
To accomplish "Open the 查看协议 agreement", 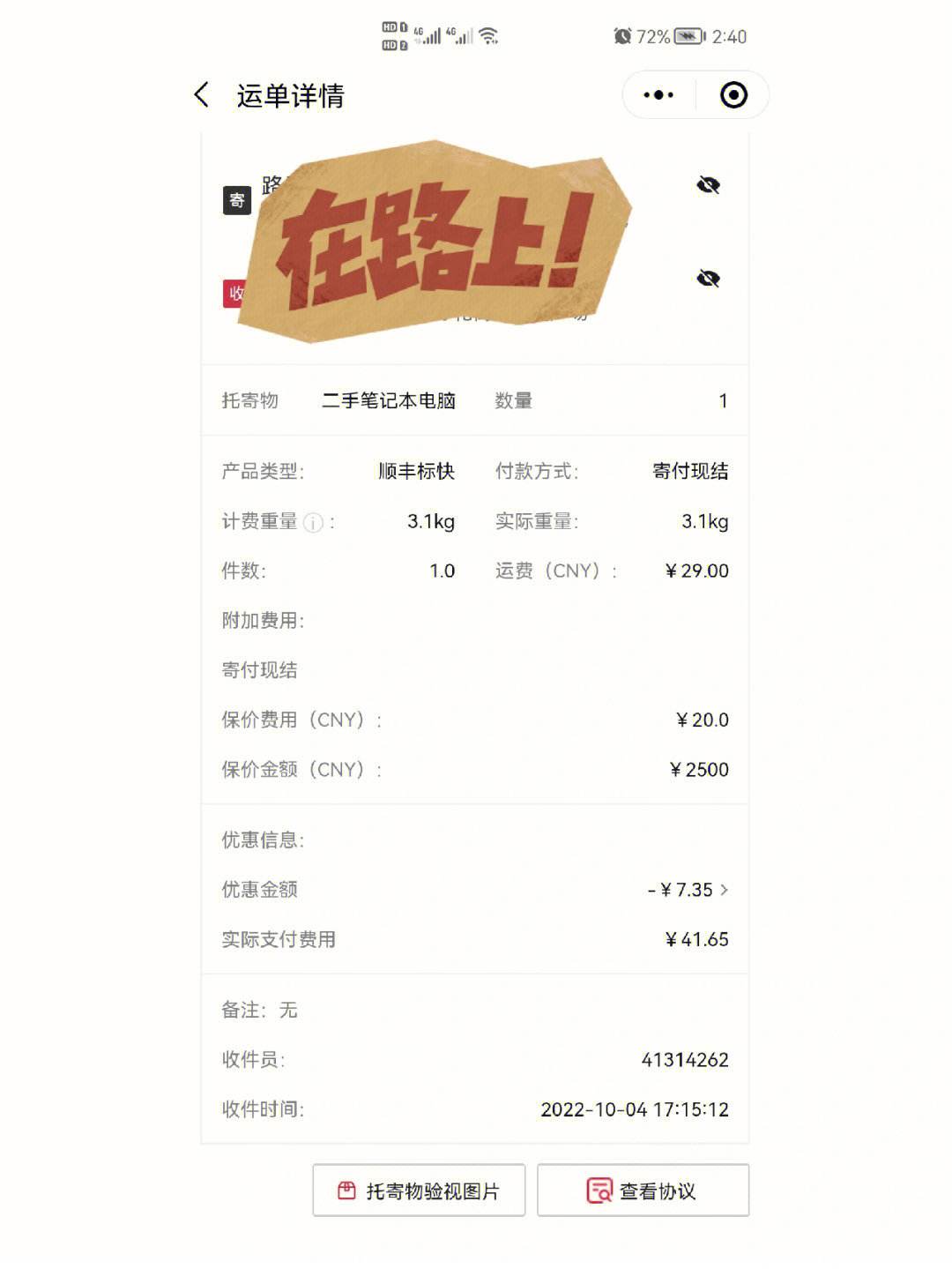I will click(643, 1191).
